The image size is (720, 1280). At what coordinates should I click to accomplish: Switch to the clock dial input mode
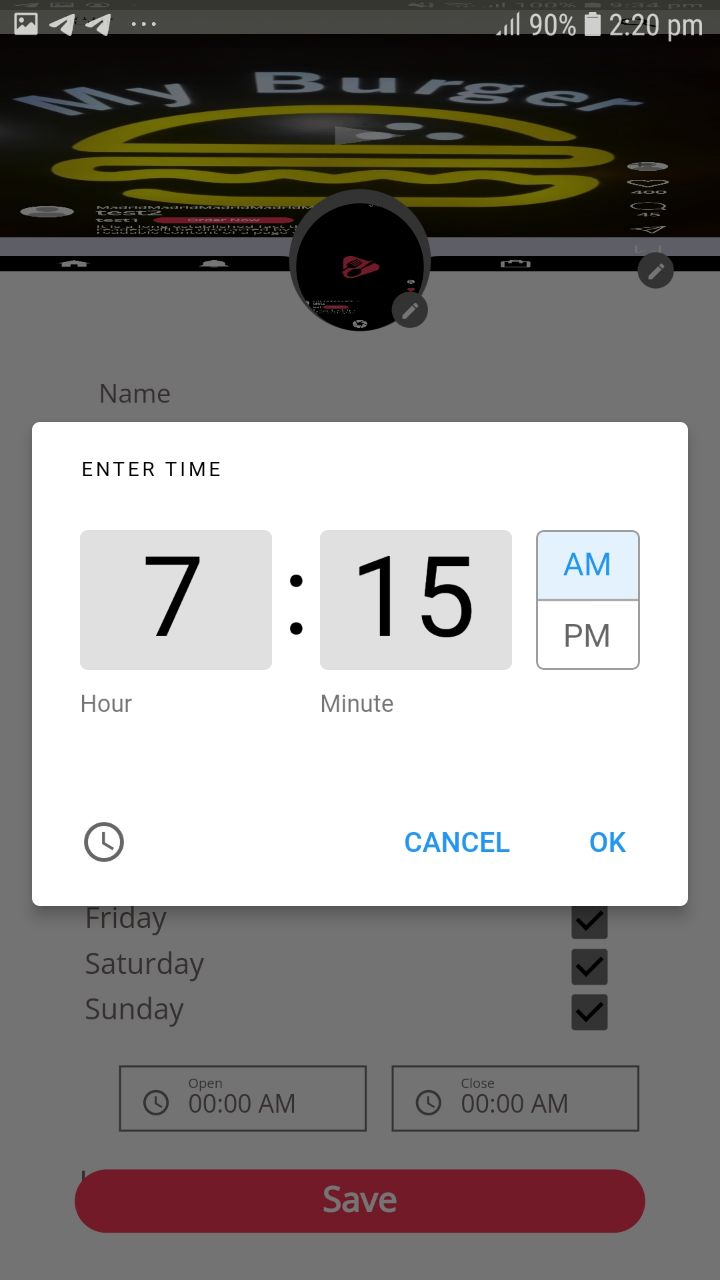tap(104, 842)
